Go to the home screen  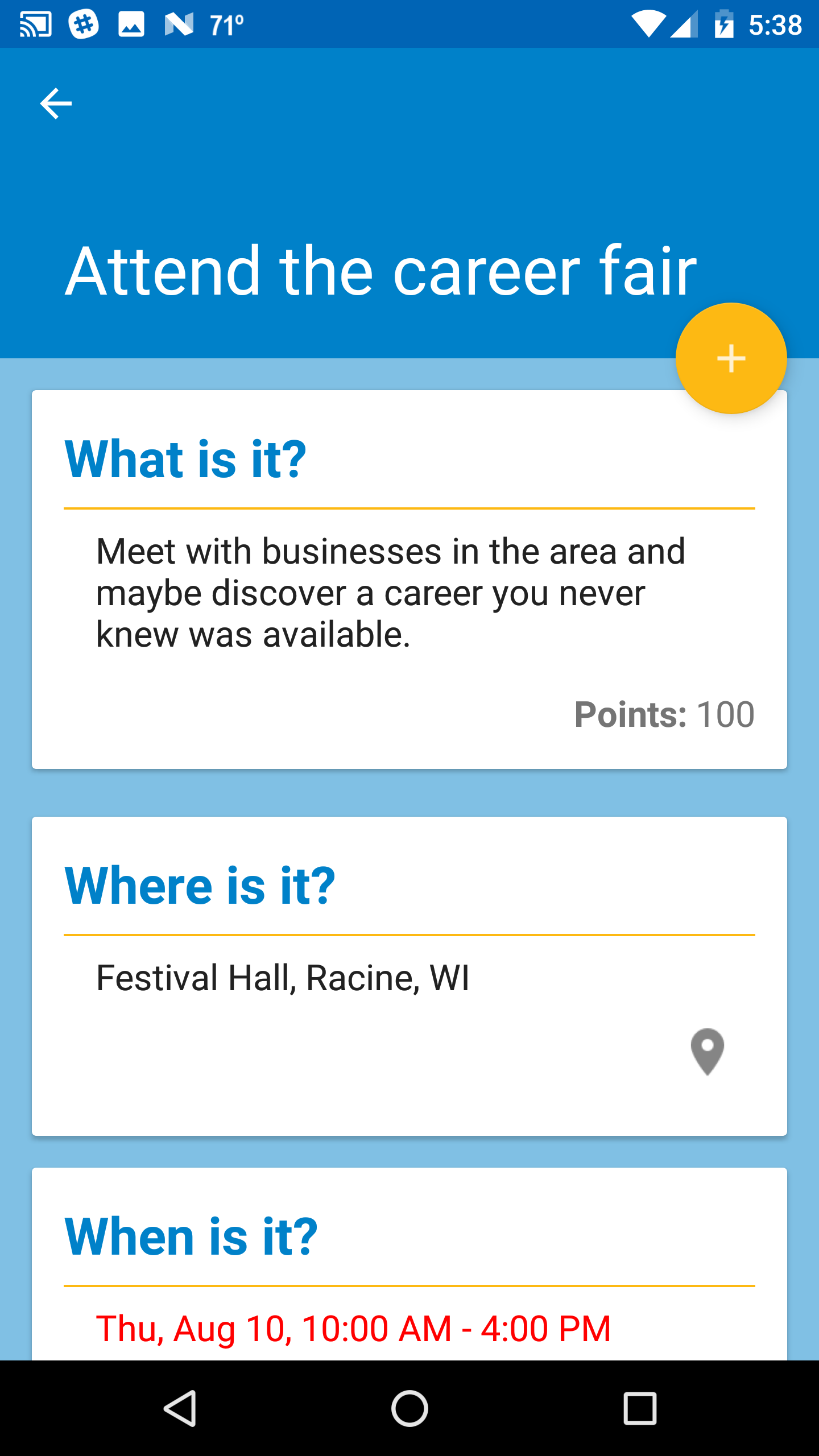409,1408
